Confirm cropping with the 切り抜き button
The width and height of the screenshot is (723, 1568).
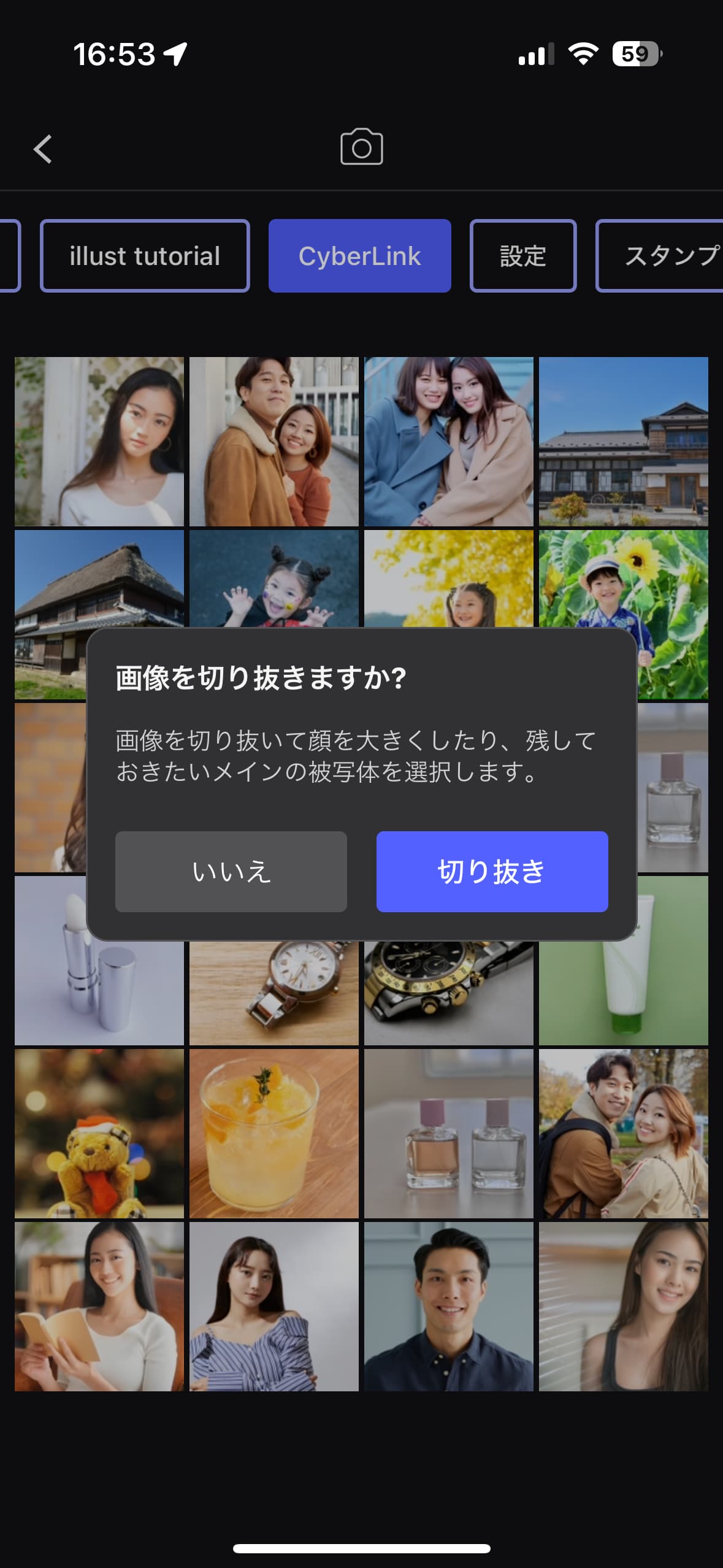coord(492,871)
